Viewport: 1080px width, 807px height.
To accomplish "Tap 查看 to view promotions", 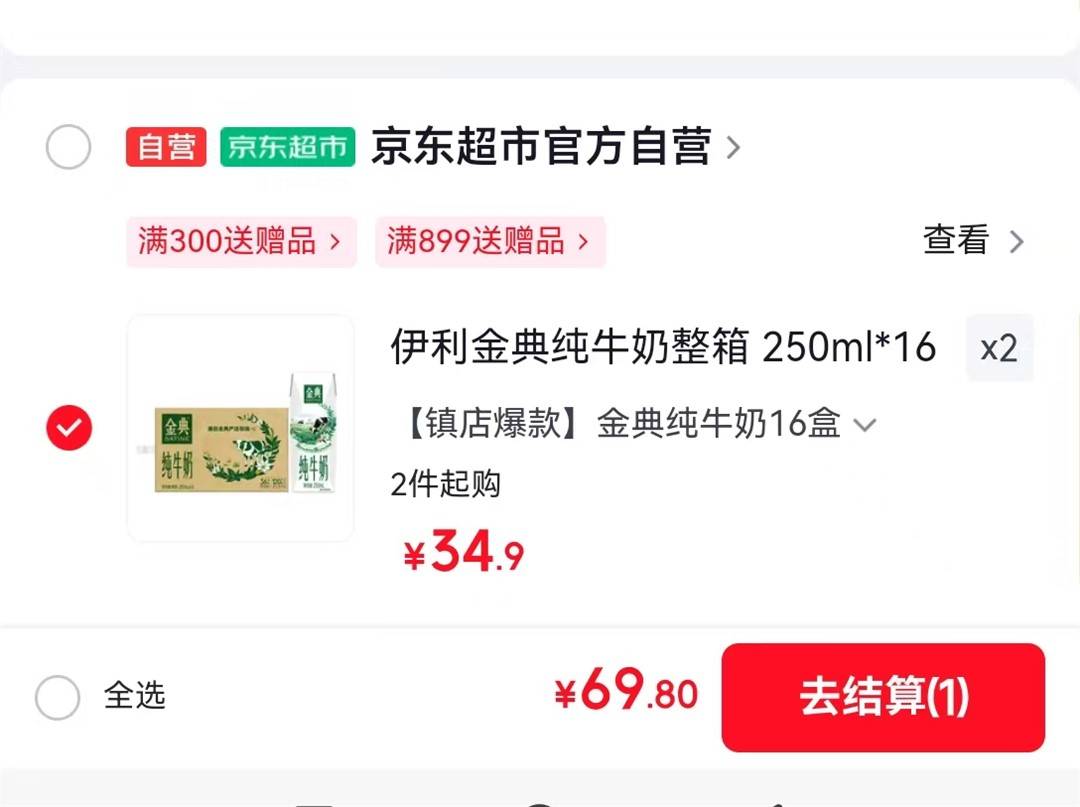I will coord(972,241).
